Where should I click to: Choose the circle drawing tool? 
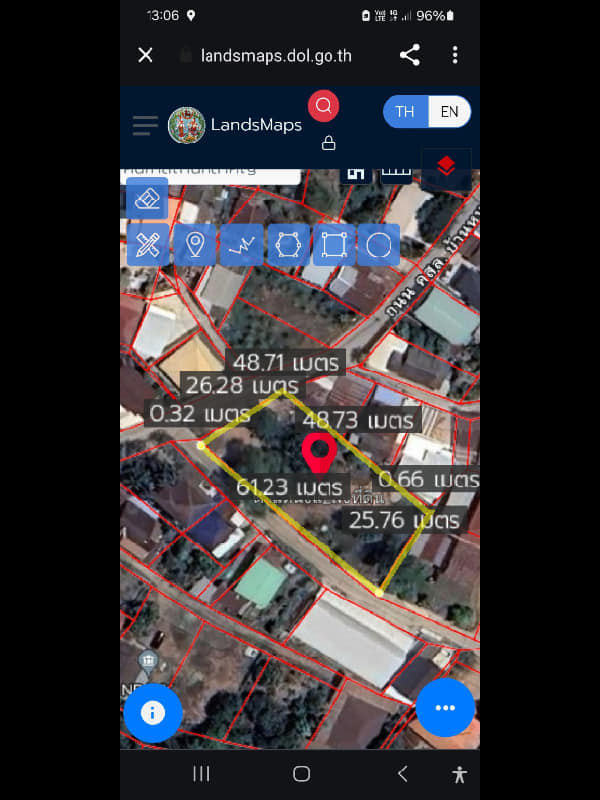pyautogui.click(x=379, y=244)
